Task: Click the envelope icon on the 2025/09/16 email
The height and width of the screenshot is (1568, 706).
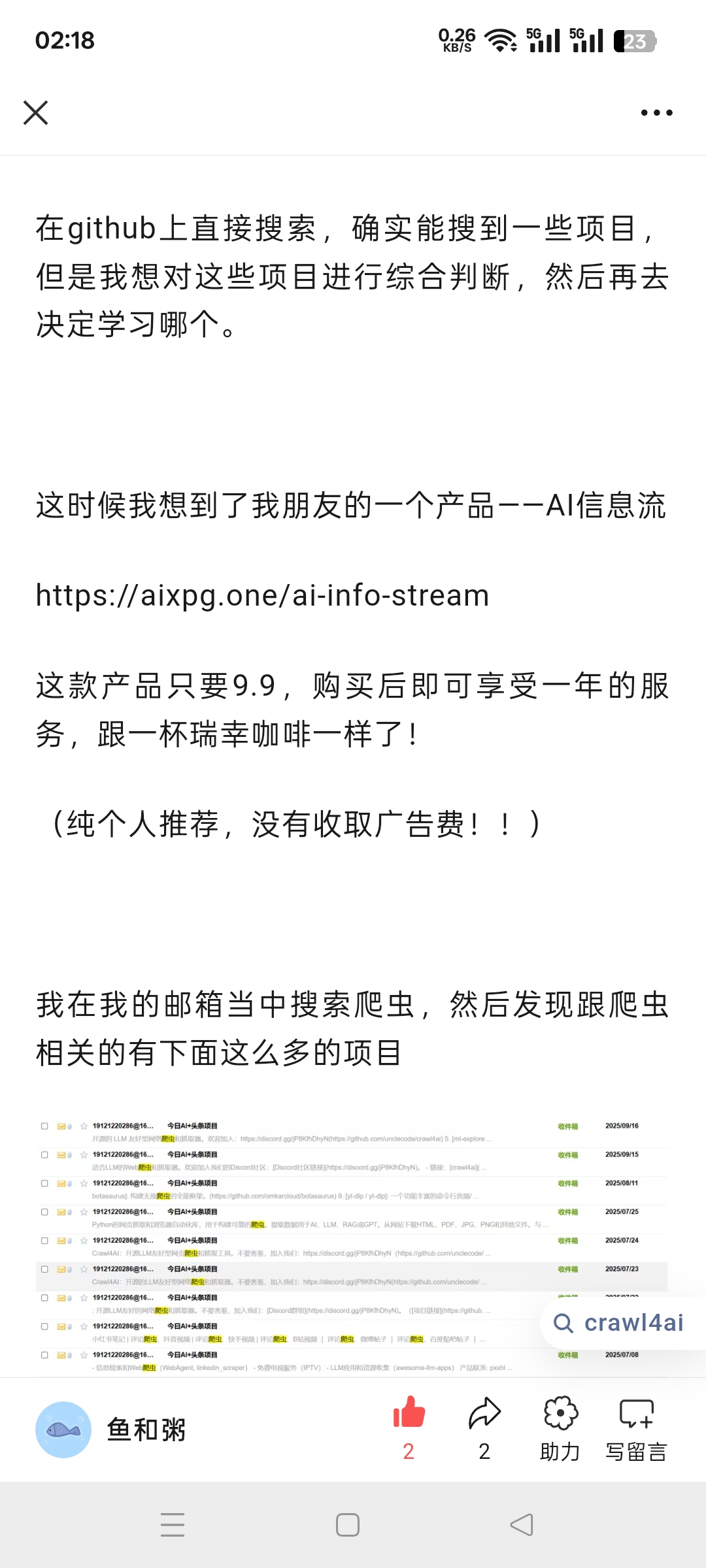Action: tap(60, 1124)
